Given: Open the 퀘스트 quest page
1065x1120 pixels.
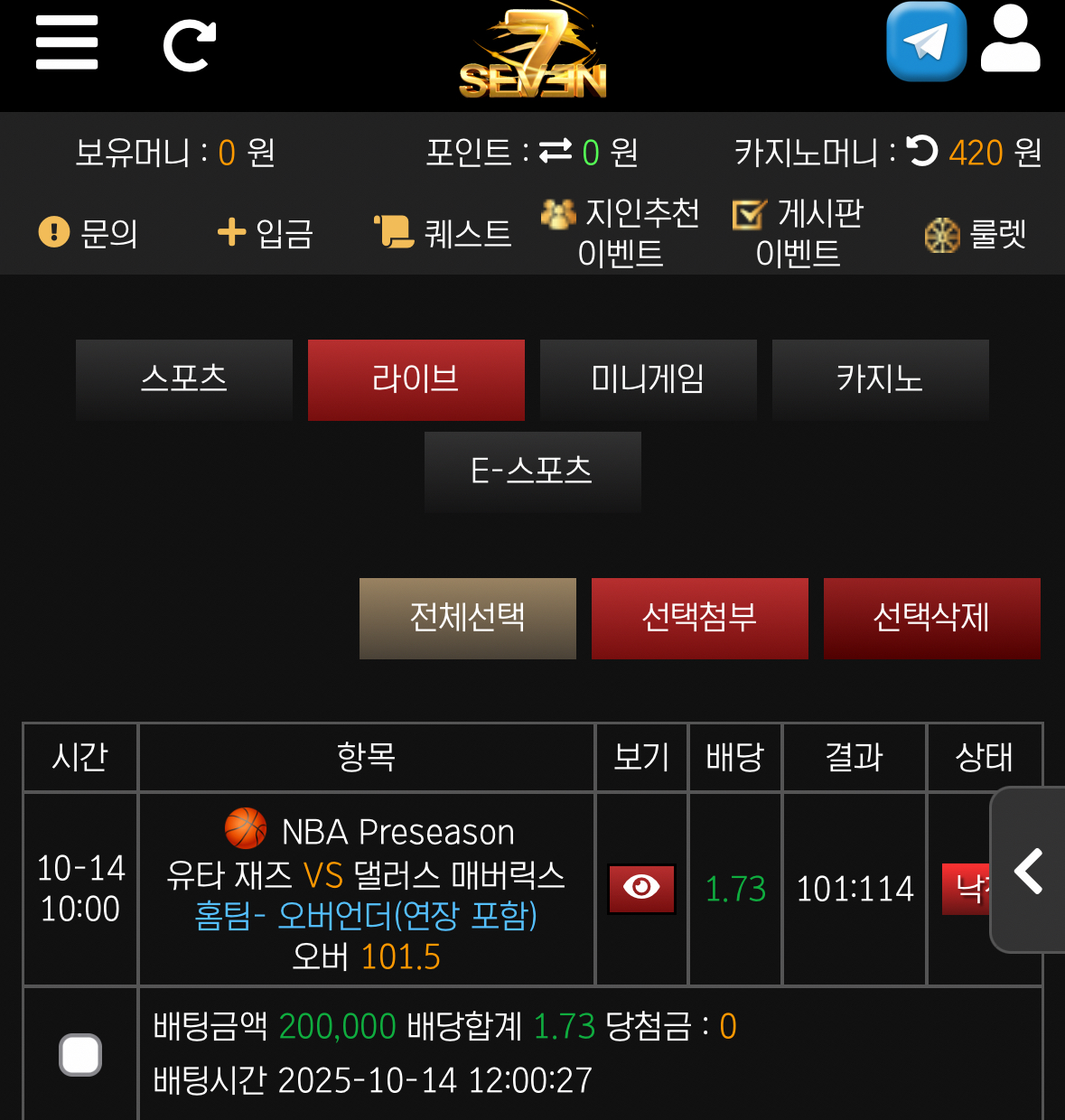Looking at the screenshot, I should click(443, 233).
